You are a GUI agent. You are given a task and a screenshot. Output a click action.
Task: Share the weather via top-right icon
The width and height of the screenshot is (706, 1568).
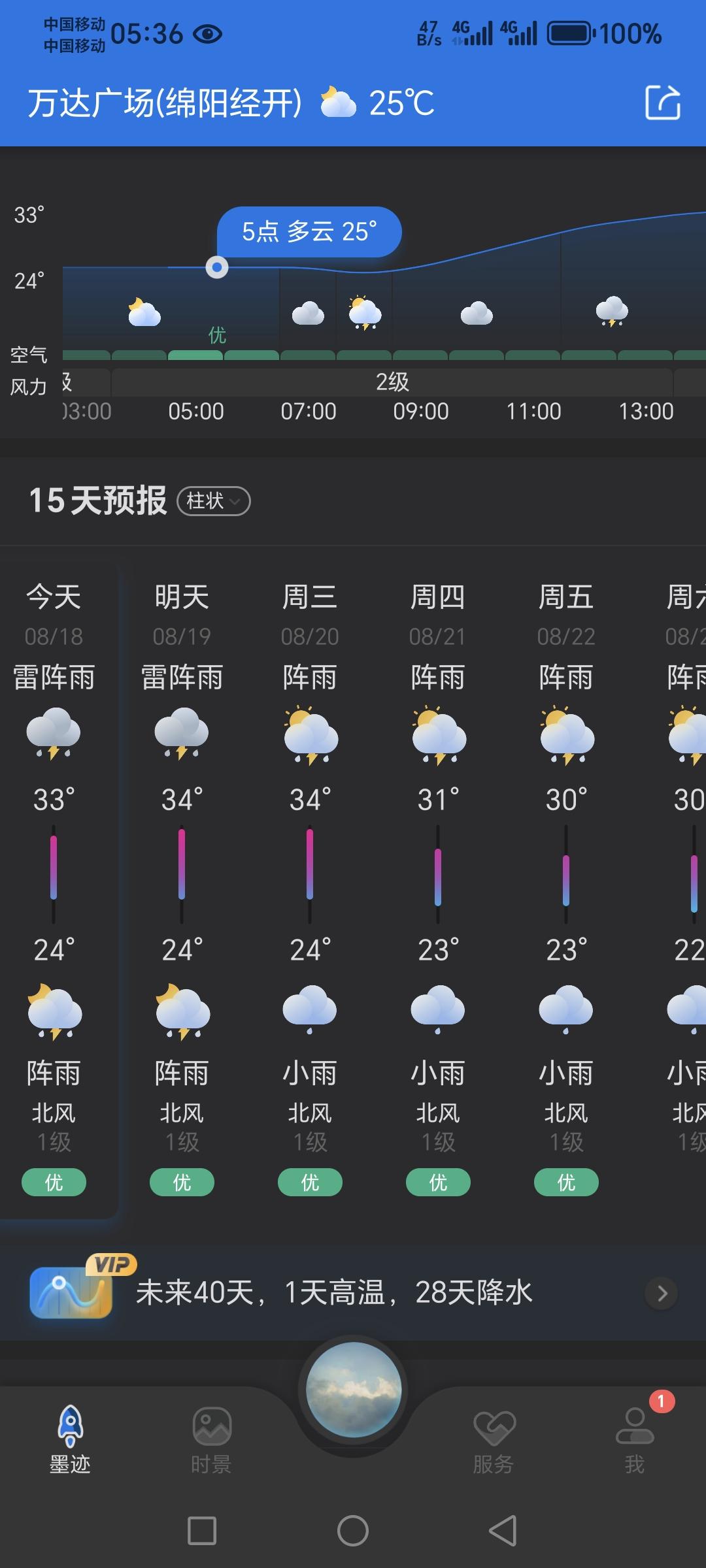click(663, 103)
